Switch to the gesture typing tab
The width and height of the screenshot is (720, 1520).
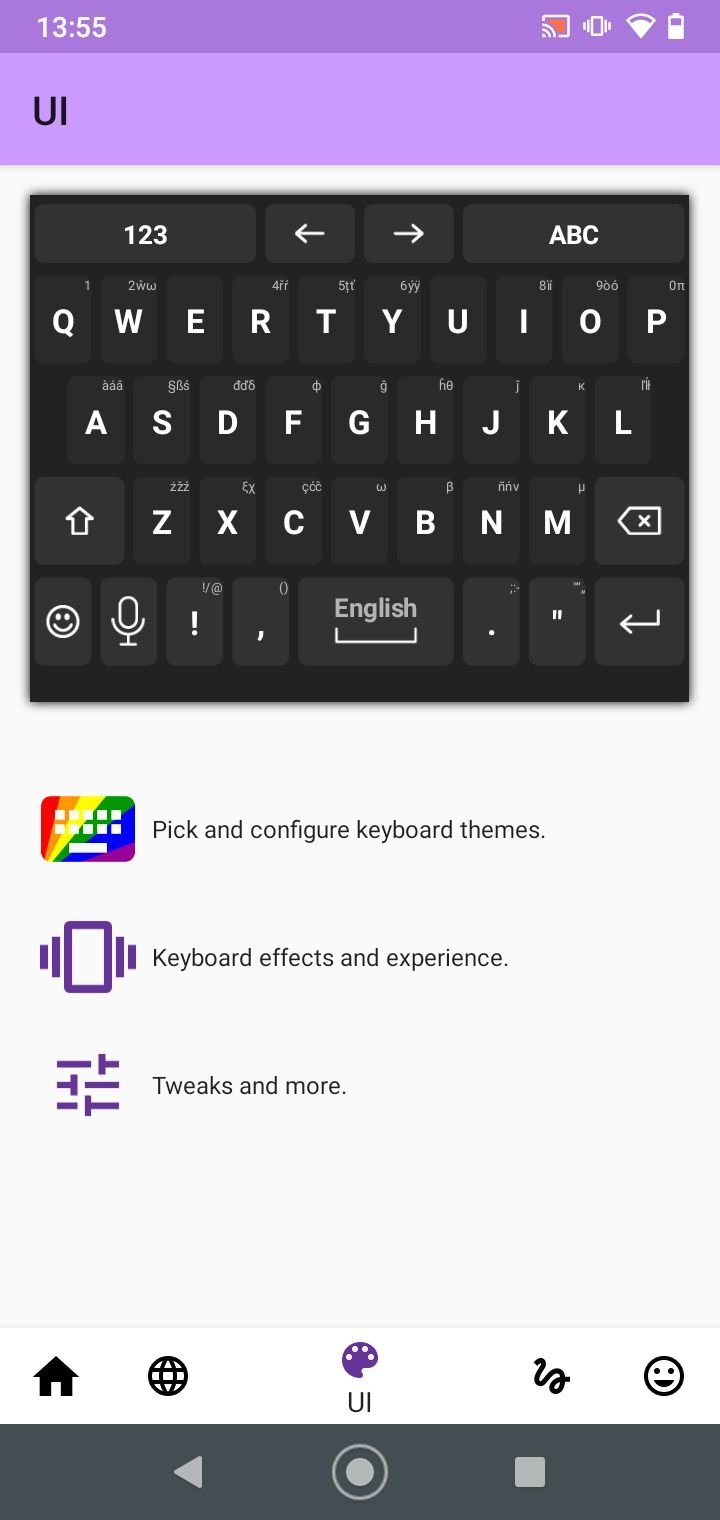[551, 1377]
